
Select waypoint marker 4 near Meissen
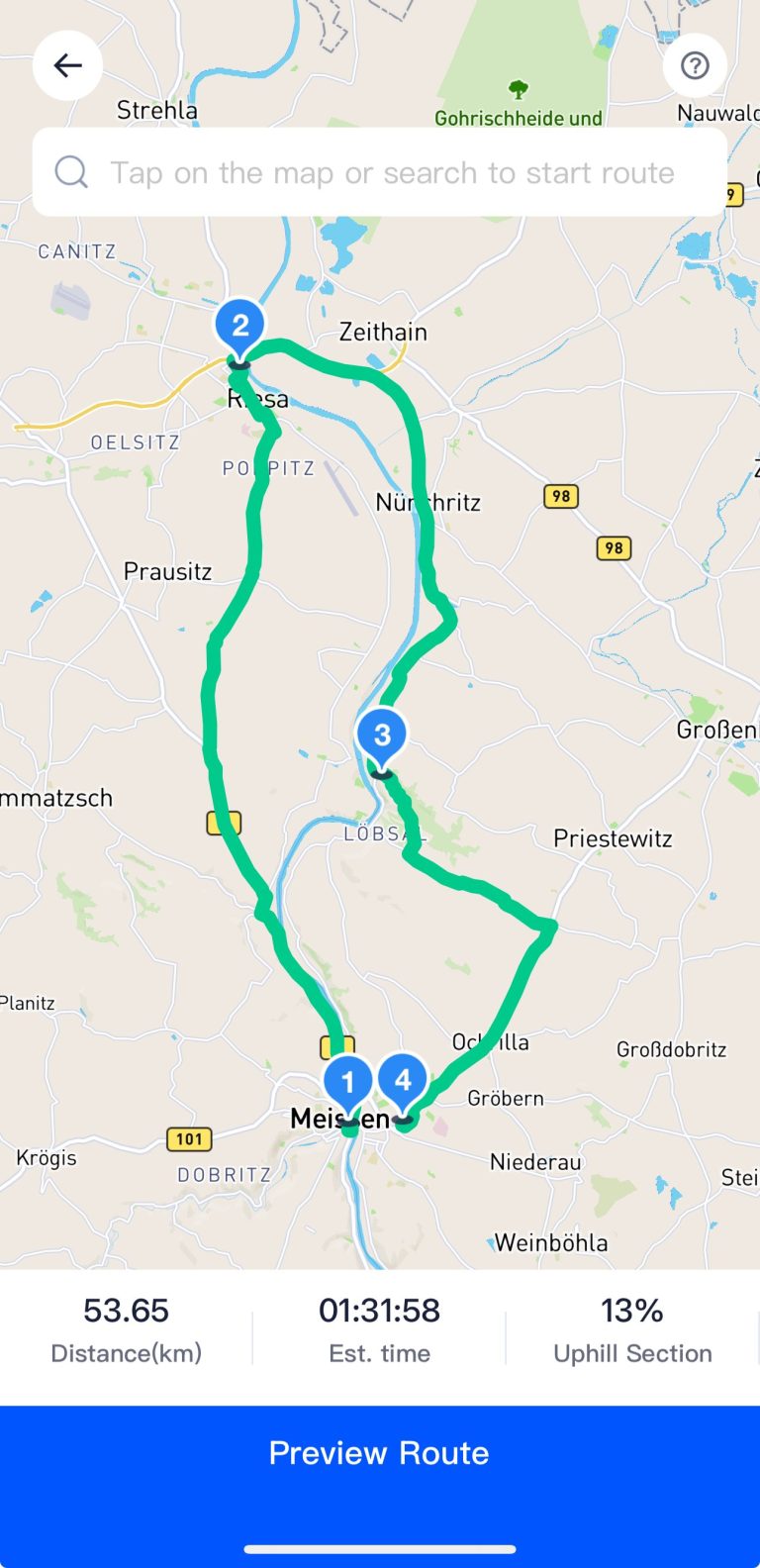[x=403, y=1082]
